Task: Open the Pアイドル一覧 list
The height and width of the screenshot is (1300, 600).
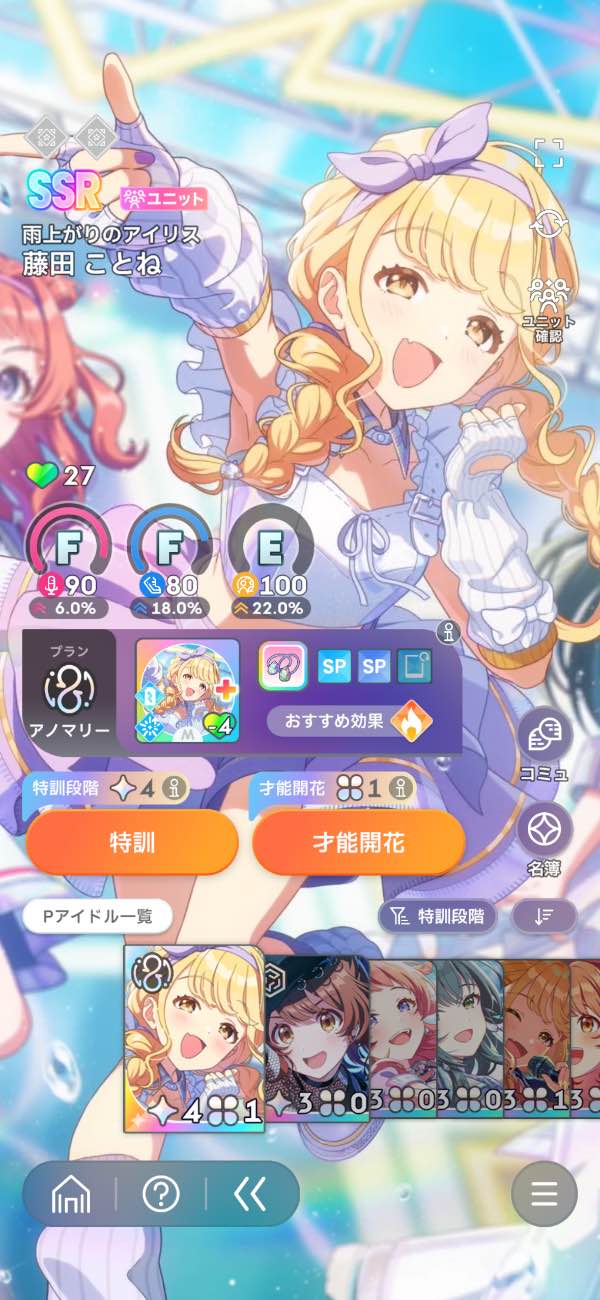Action: coord(97,915)
